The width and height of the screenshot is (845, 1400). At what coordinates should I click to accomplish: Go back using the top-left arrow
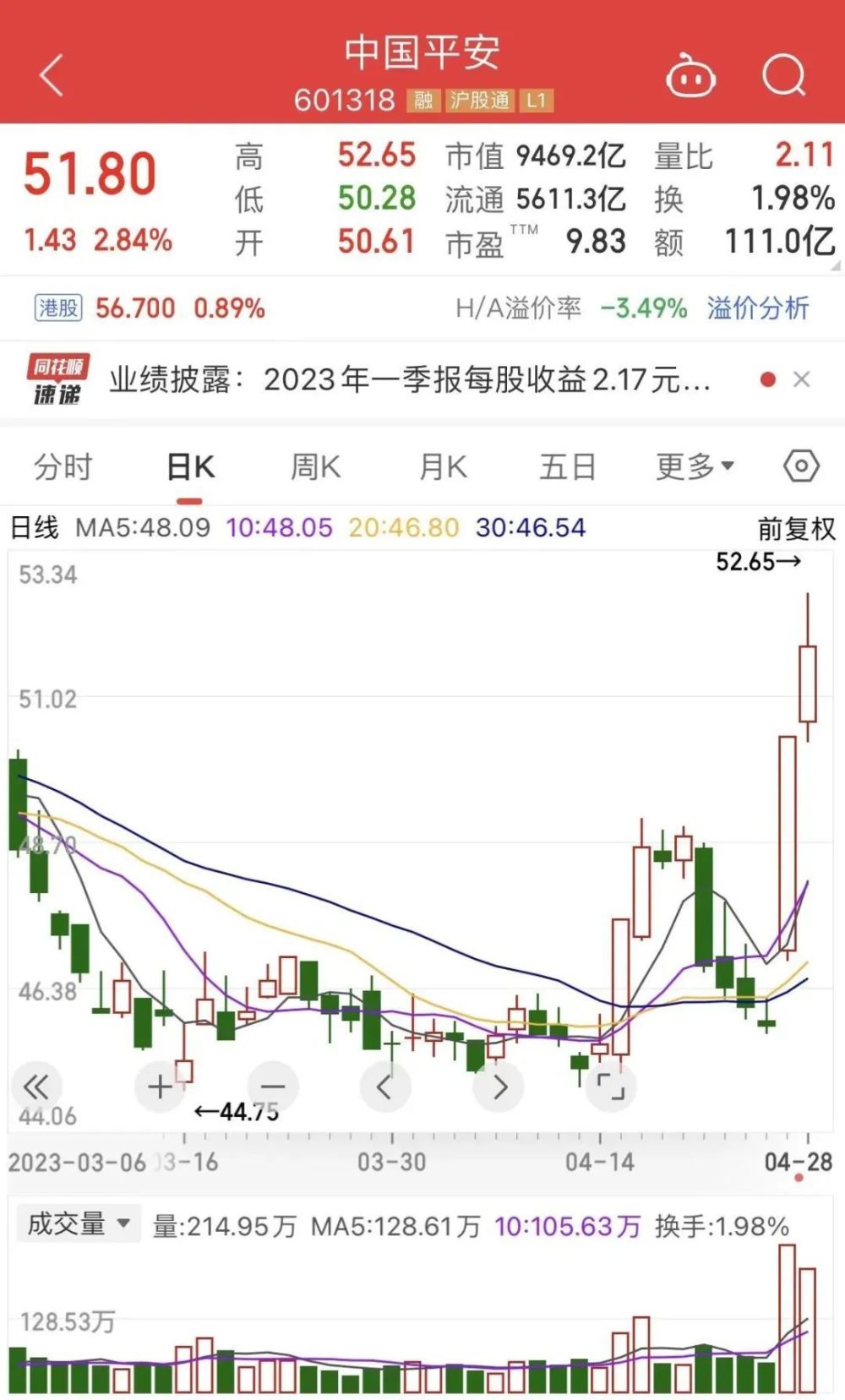click(x=52, y=76)
